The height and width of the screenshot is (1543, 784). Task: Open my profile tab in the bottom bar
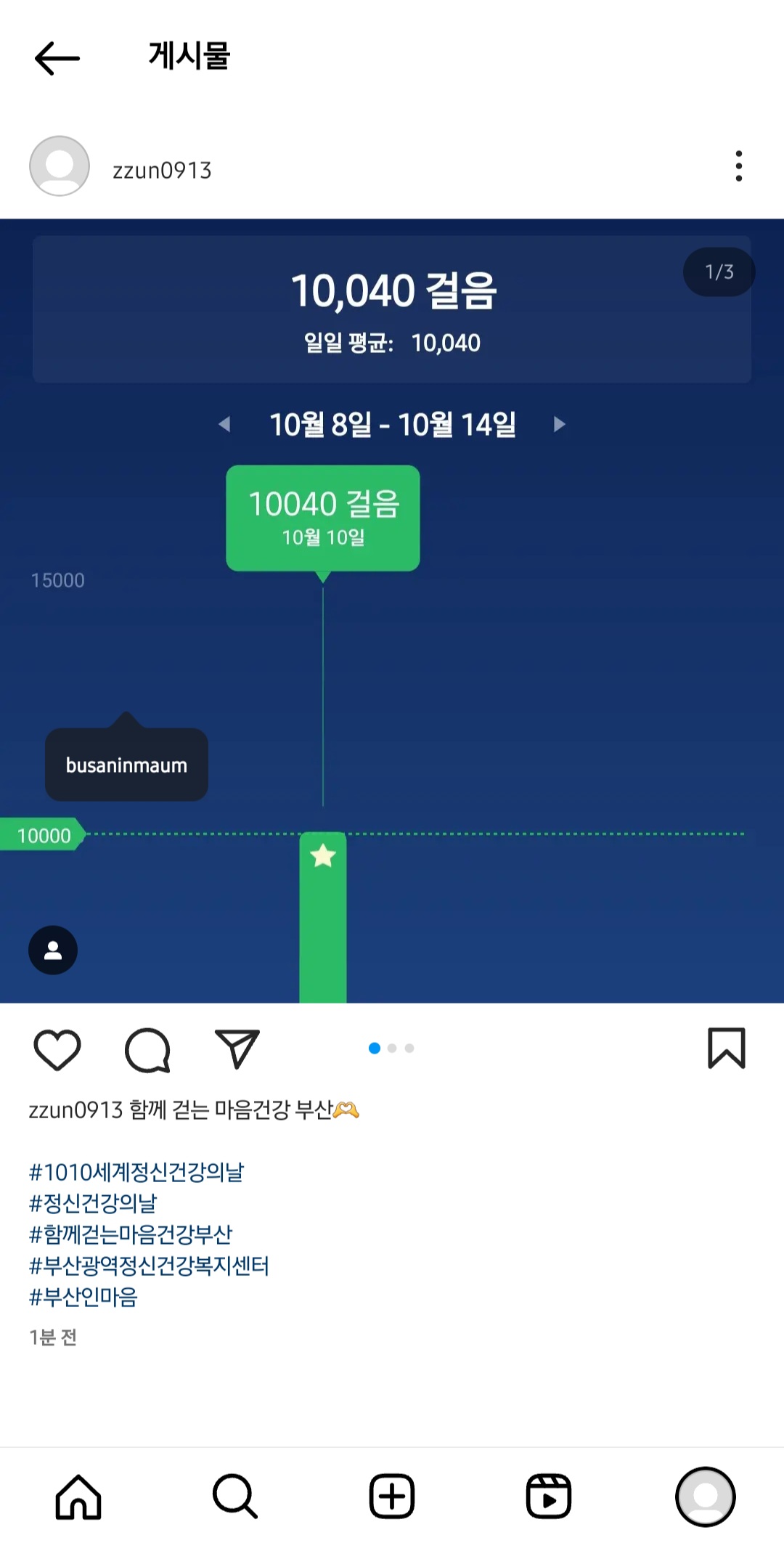(x=705, y=1497)
